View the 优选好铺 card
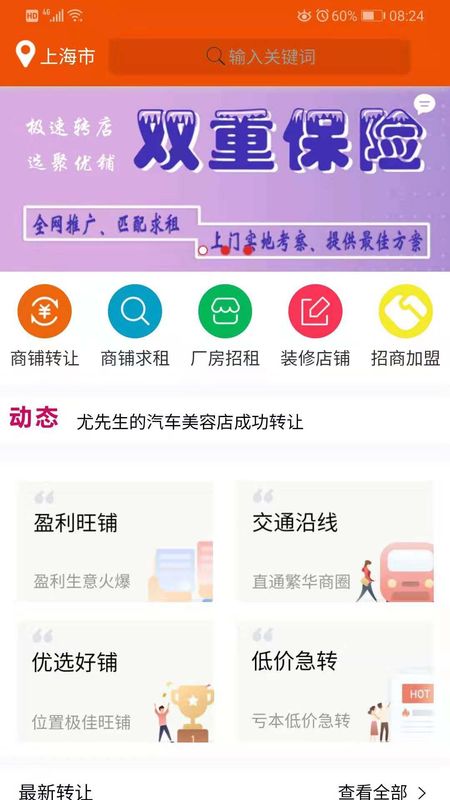The image size is (450, 800). [x=115, y=682]
